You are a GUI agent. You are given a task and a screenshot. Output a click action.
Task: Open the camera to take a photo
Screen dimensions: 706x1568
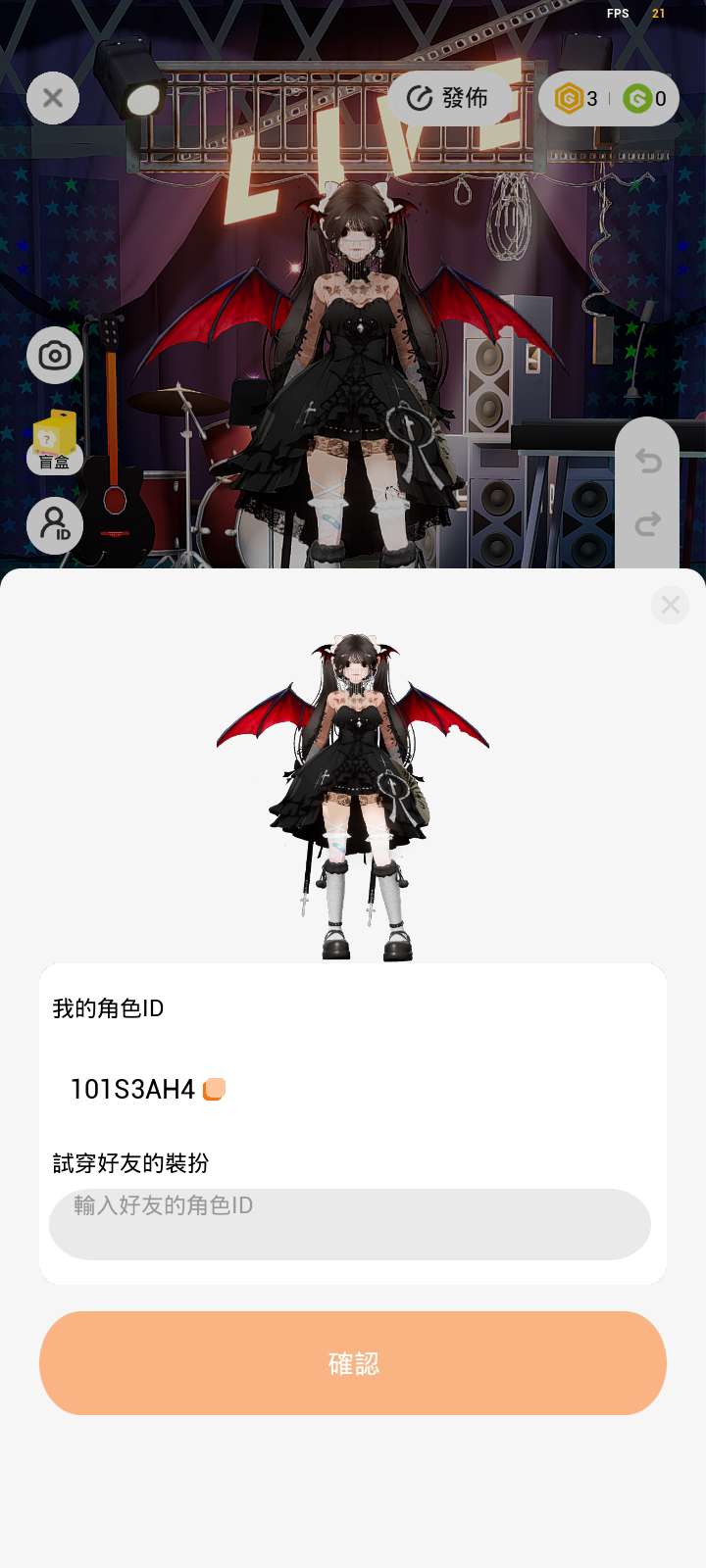(55, 355)
